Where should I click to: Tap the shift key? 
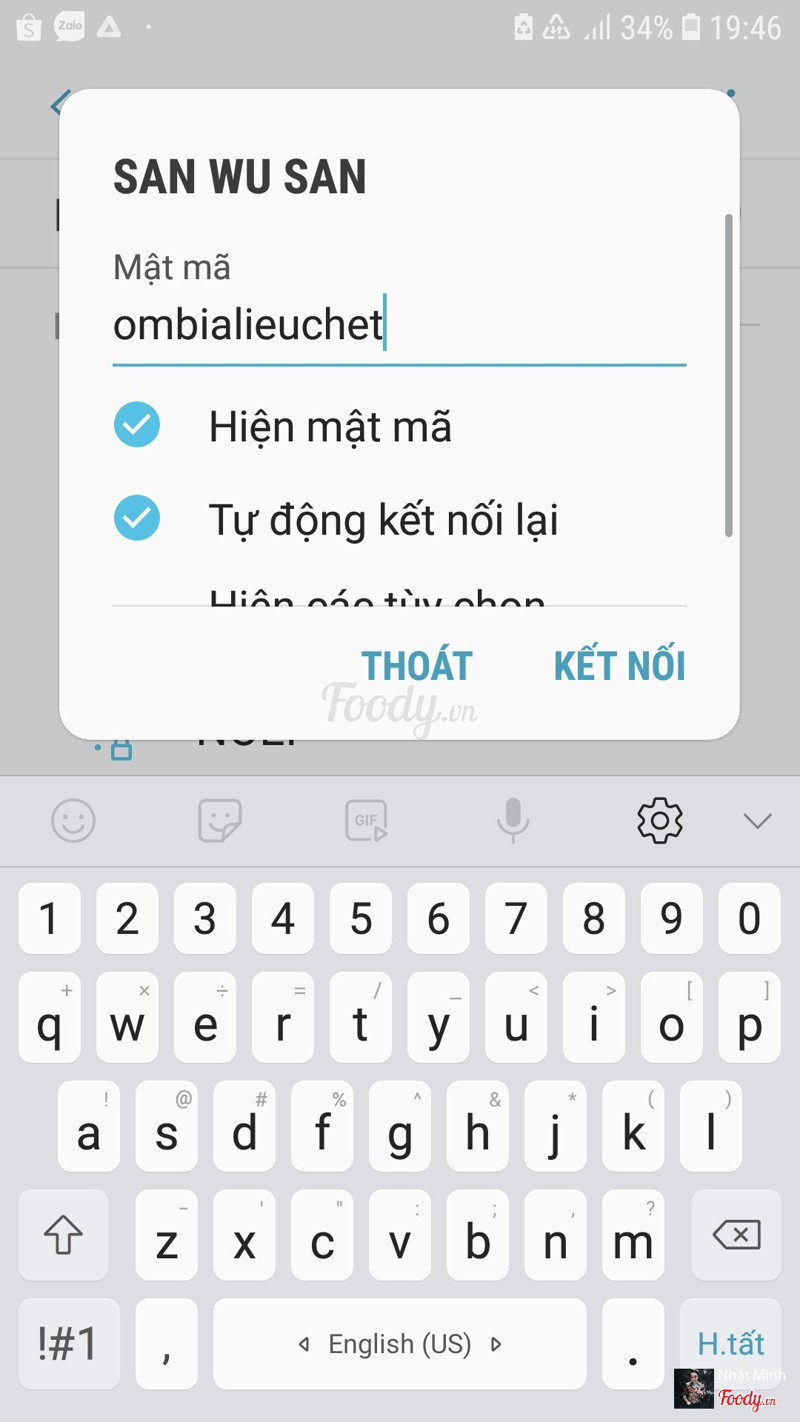63,1236
